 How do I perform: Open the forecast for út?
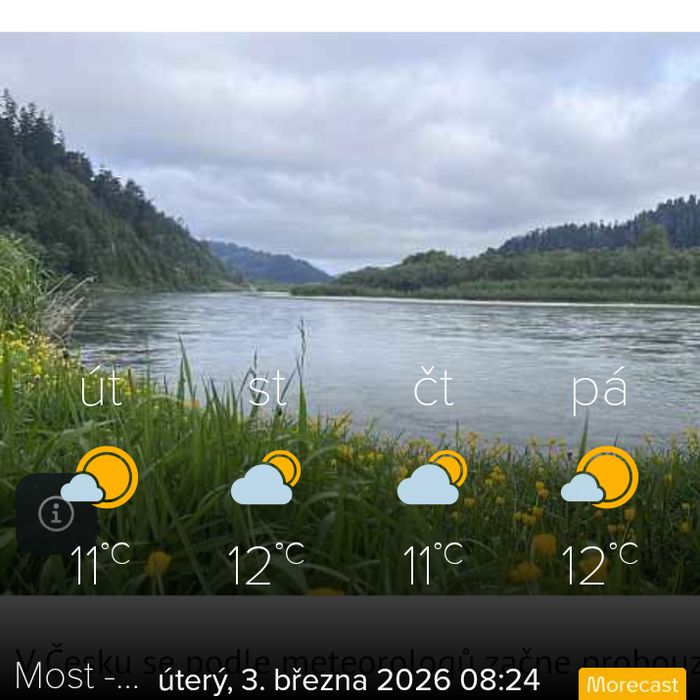pyautogui.click(x=101, y=476)
